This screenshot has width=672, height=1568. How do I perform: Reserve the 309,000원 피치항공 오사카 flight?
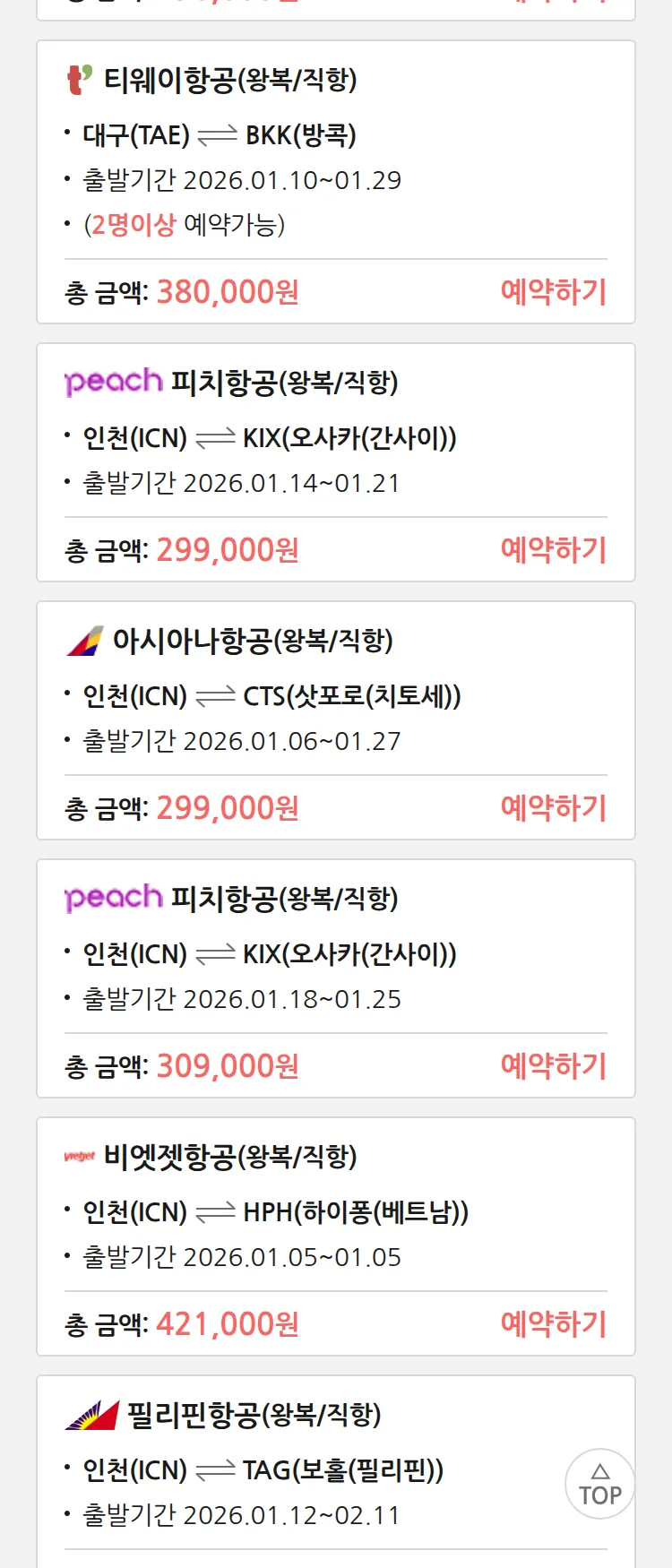tap(553, 1066)
